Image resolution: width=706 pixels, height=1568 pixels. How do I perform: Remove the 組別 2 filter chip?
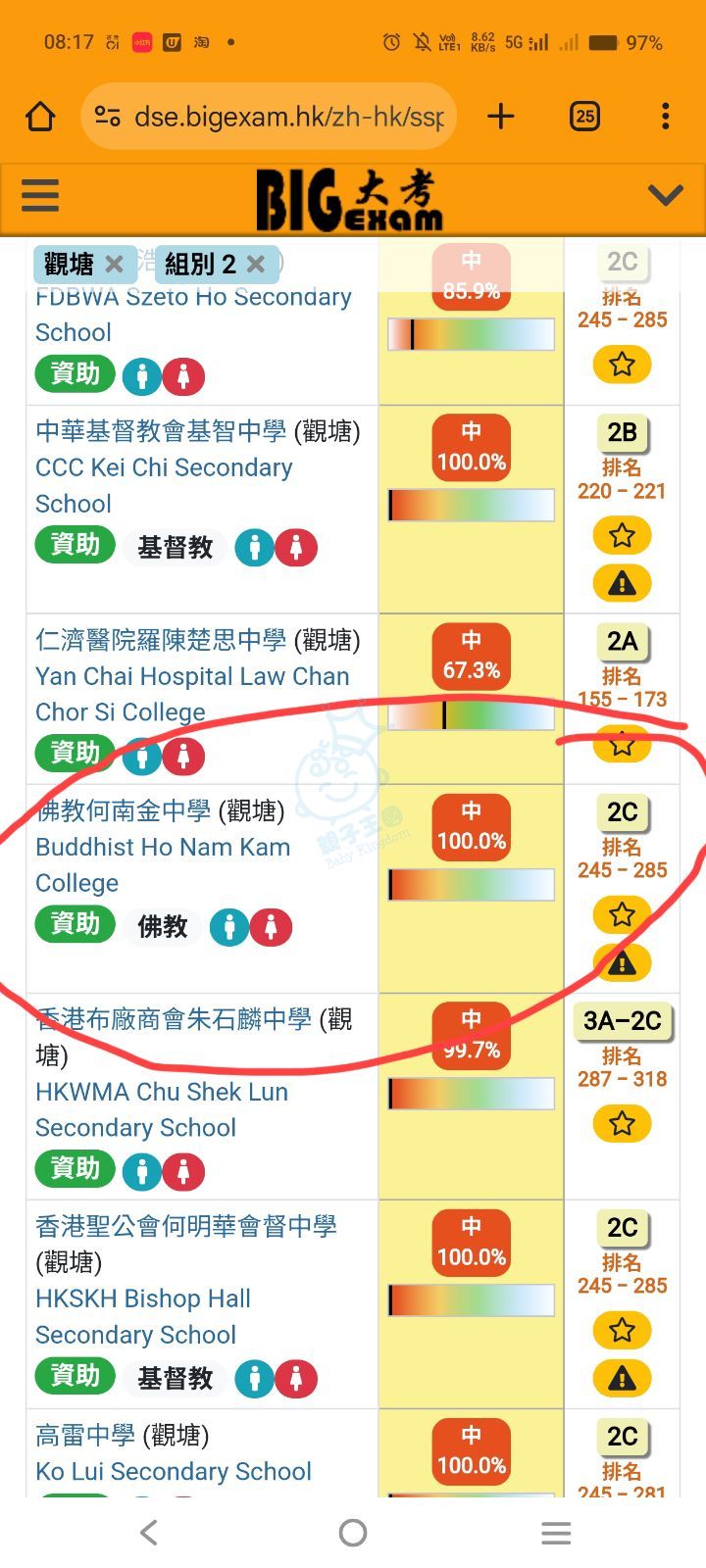point(256,264)
